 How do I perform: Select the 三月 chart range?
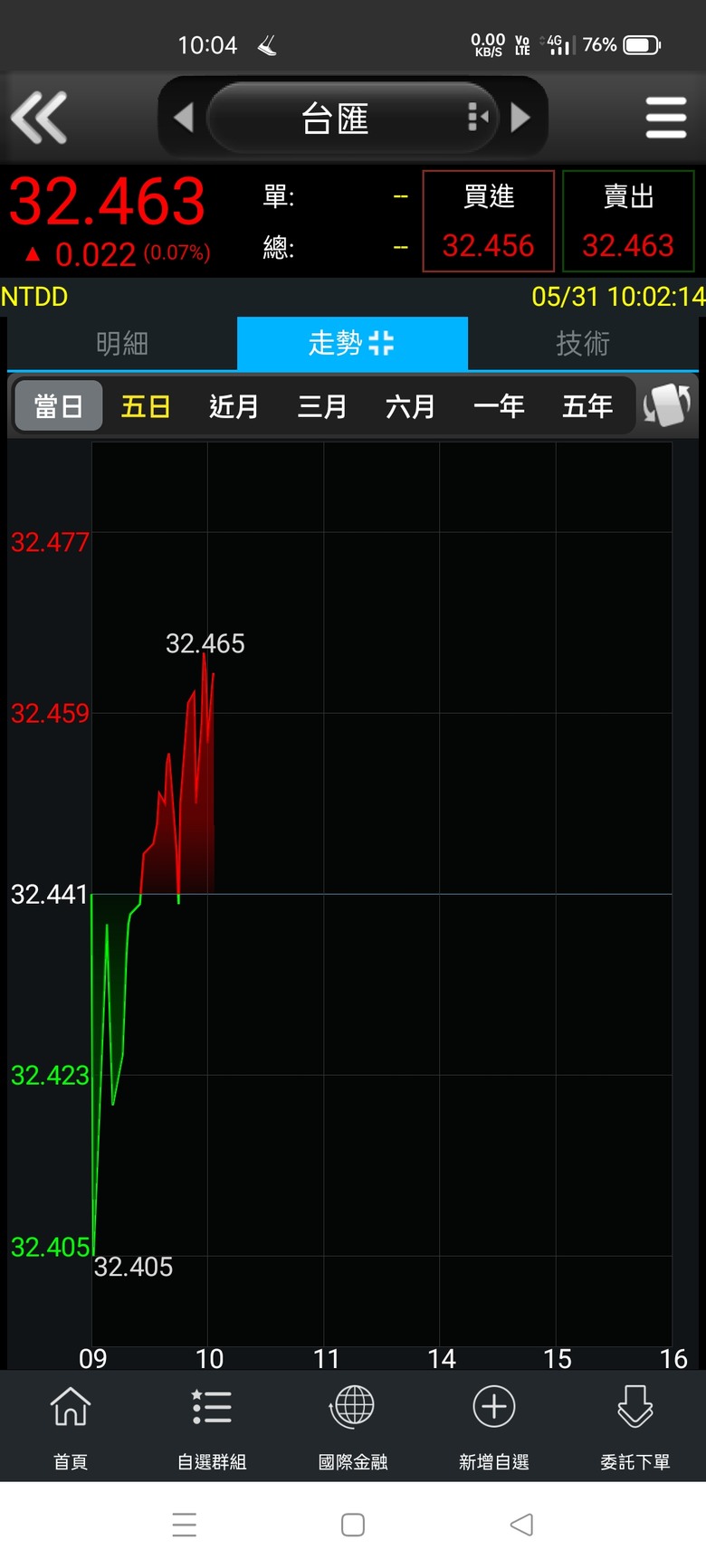coord(322,406)
